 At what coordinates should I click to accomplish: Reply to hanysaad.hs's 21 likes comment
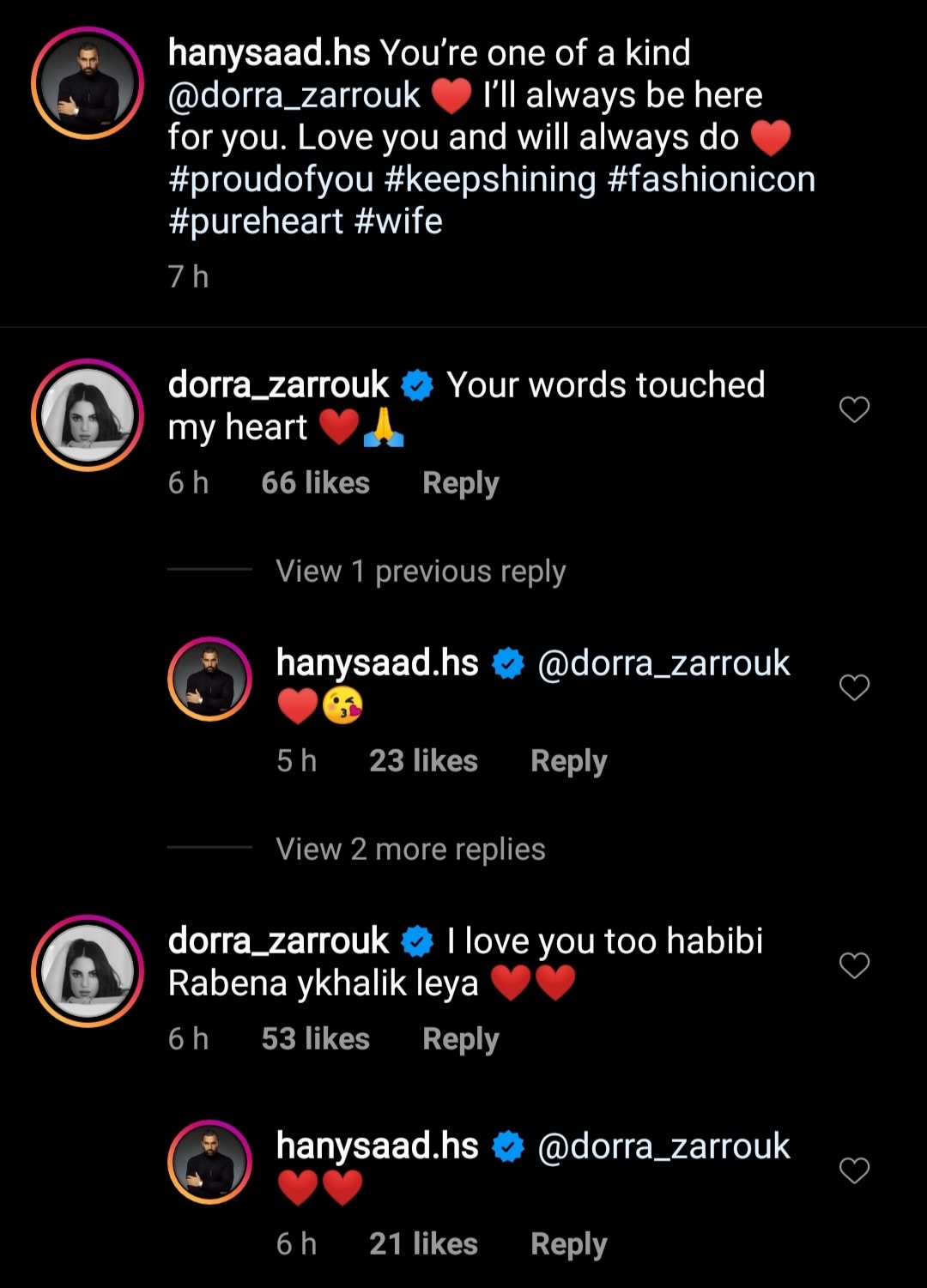coord(568,1244)
